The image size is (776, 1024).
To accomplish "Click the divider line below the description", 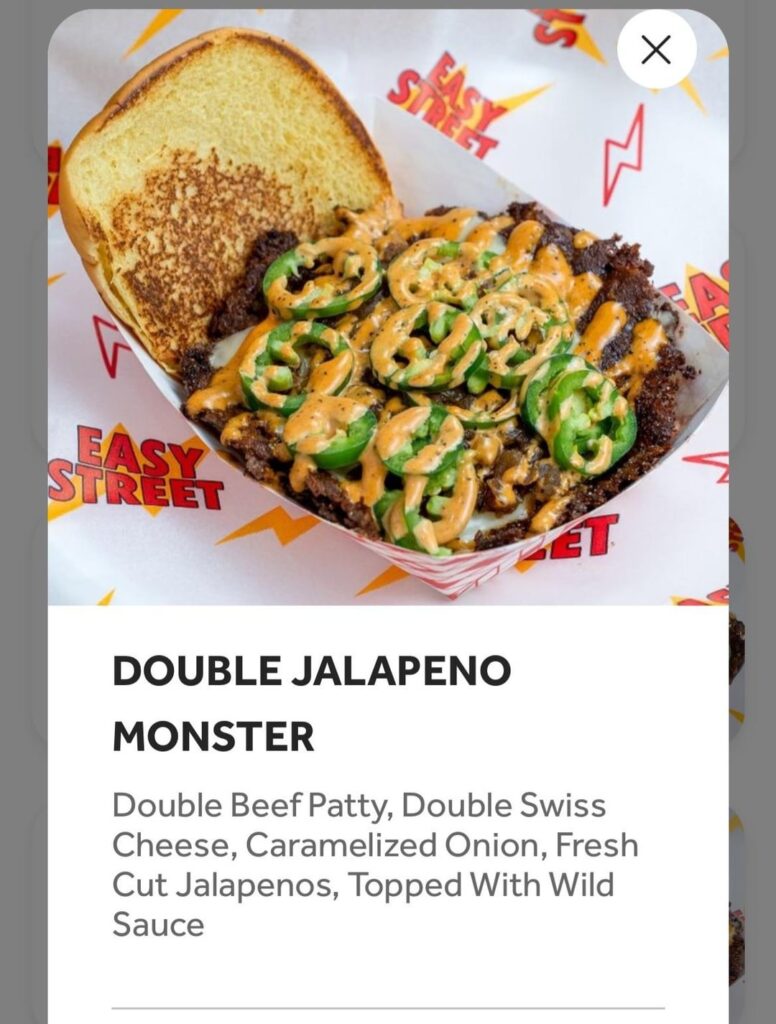I will pos(388,1003).
